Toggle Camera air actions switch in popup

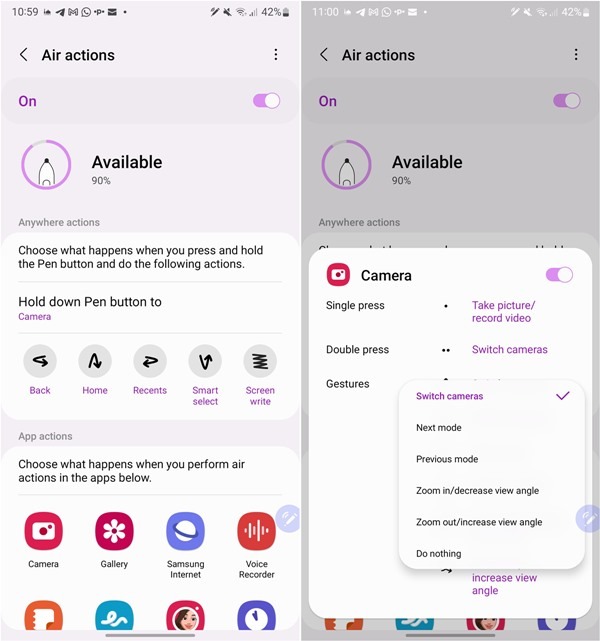coord(559,275)
